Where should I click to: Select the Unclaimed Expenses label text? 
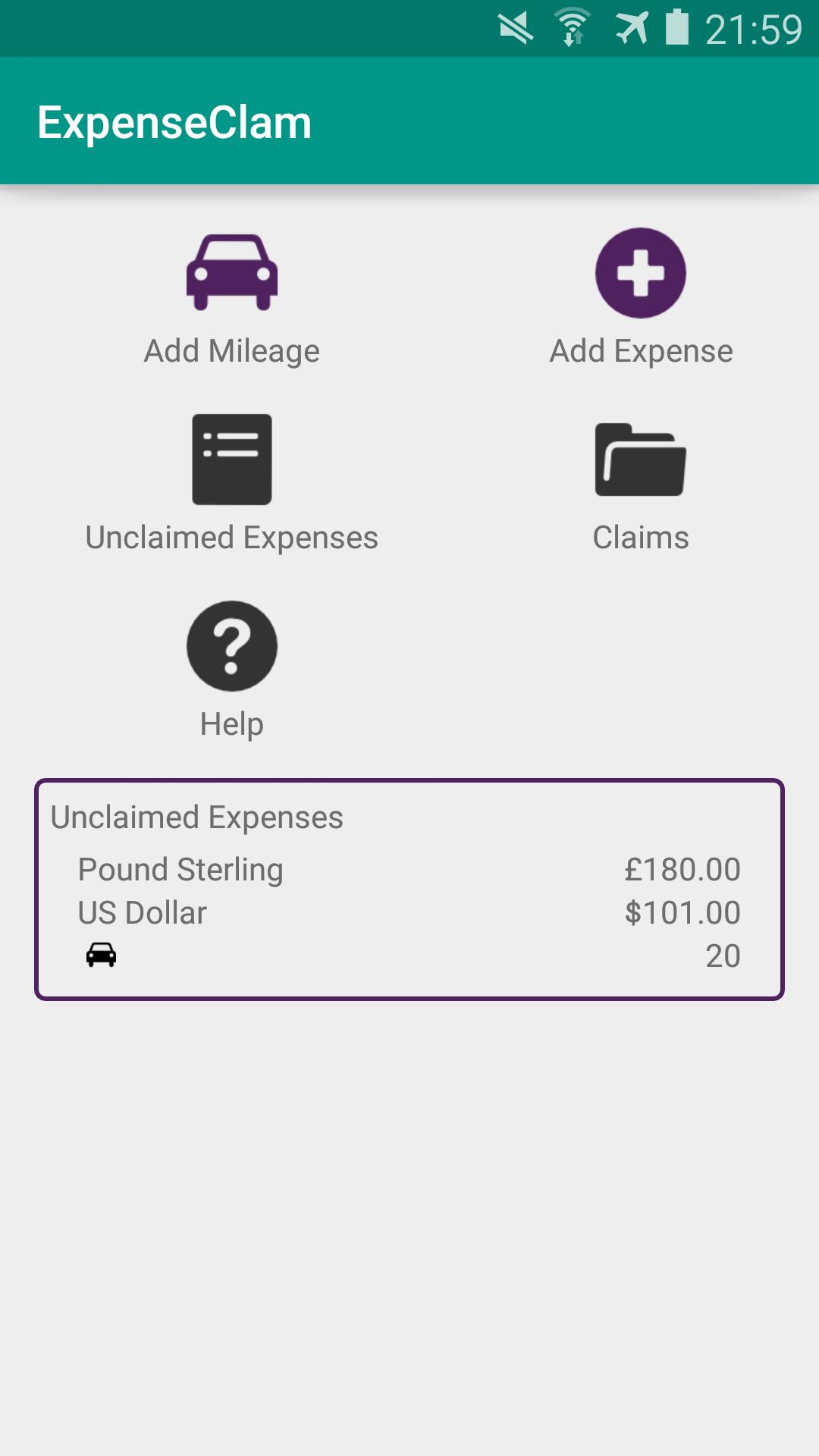[231, 538]
